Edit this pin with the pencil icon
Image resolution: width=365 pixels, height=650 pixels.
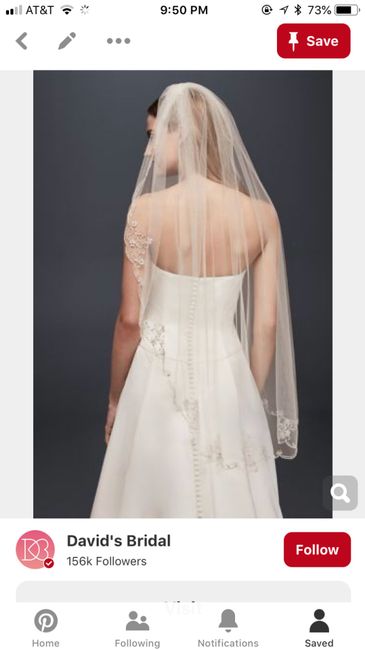tap(67, 41)
